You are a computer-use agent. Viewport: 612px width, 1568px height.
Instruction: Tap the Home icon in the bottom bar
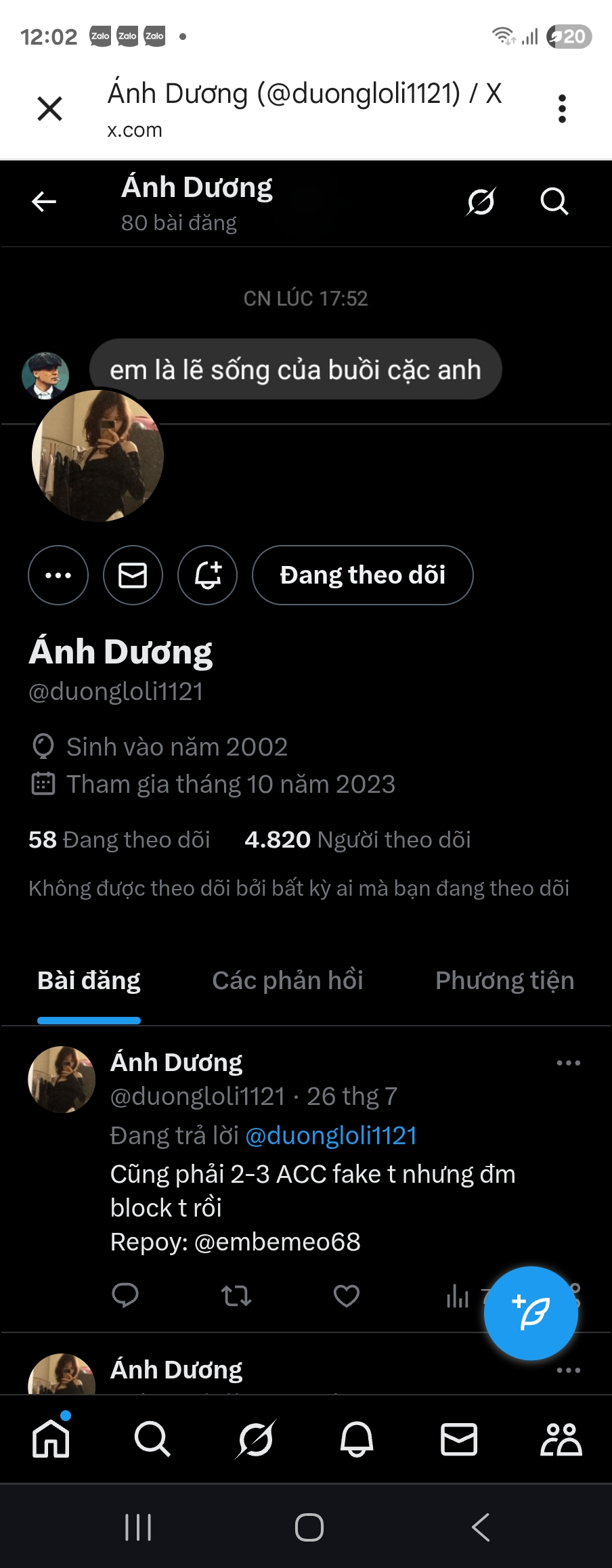[51, 1440]
